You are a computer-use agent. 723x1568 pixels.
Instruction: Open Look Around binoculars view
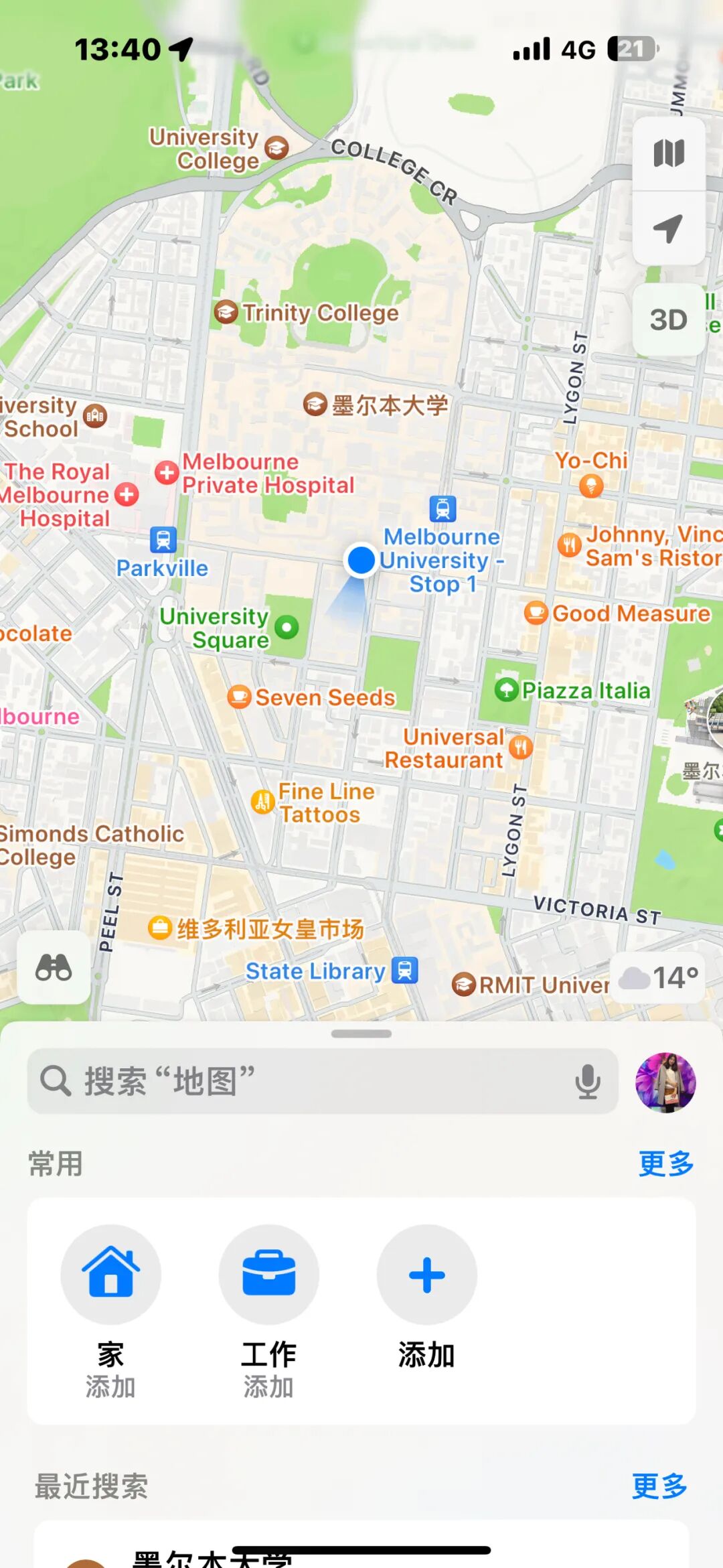[54, 968]
